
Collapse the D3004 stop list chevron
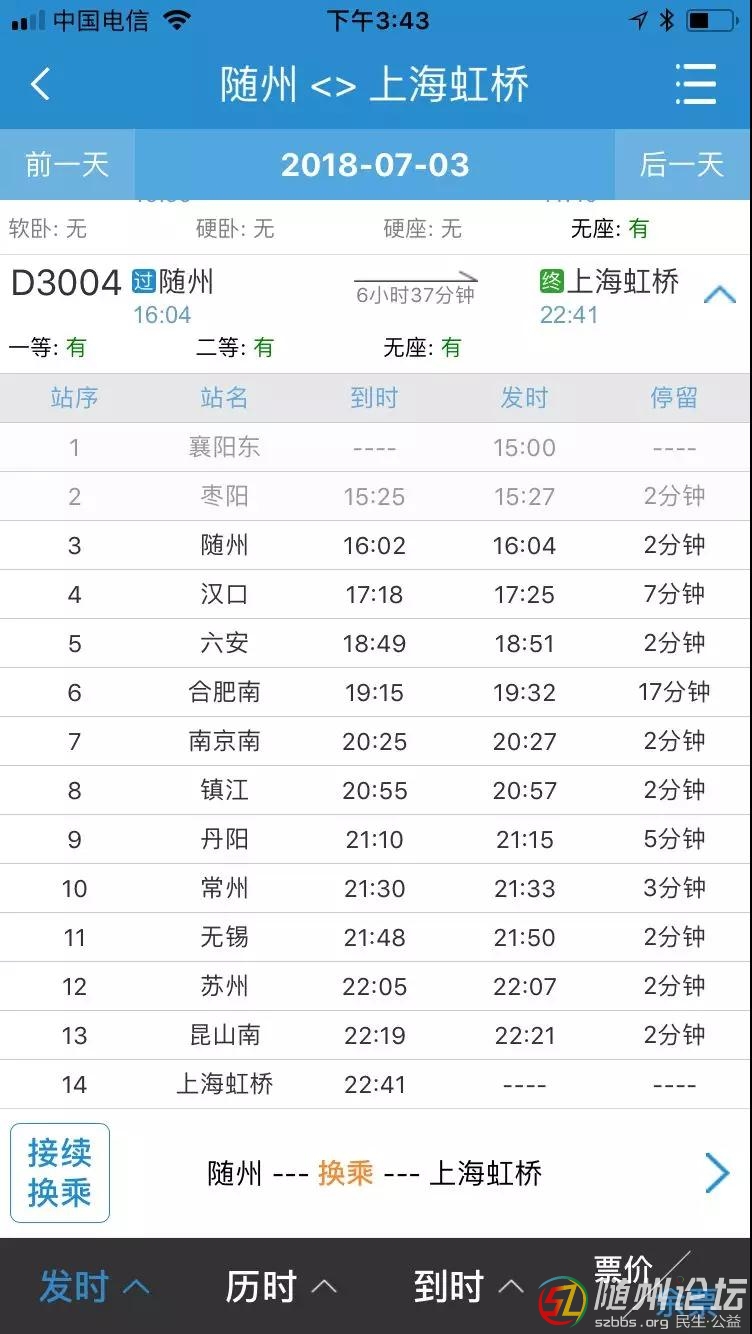coord(719,294)
